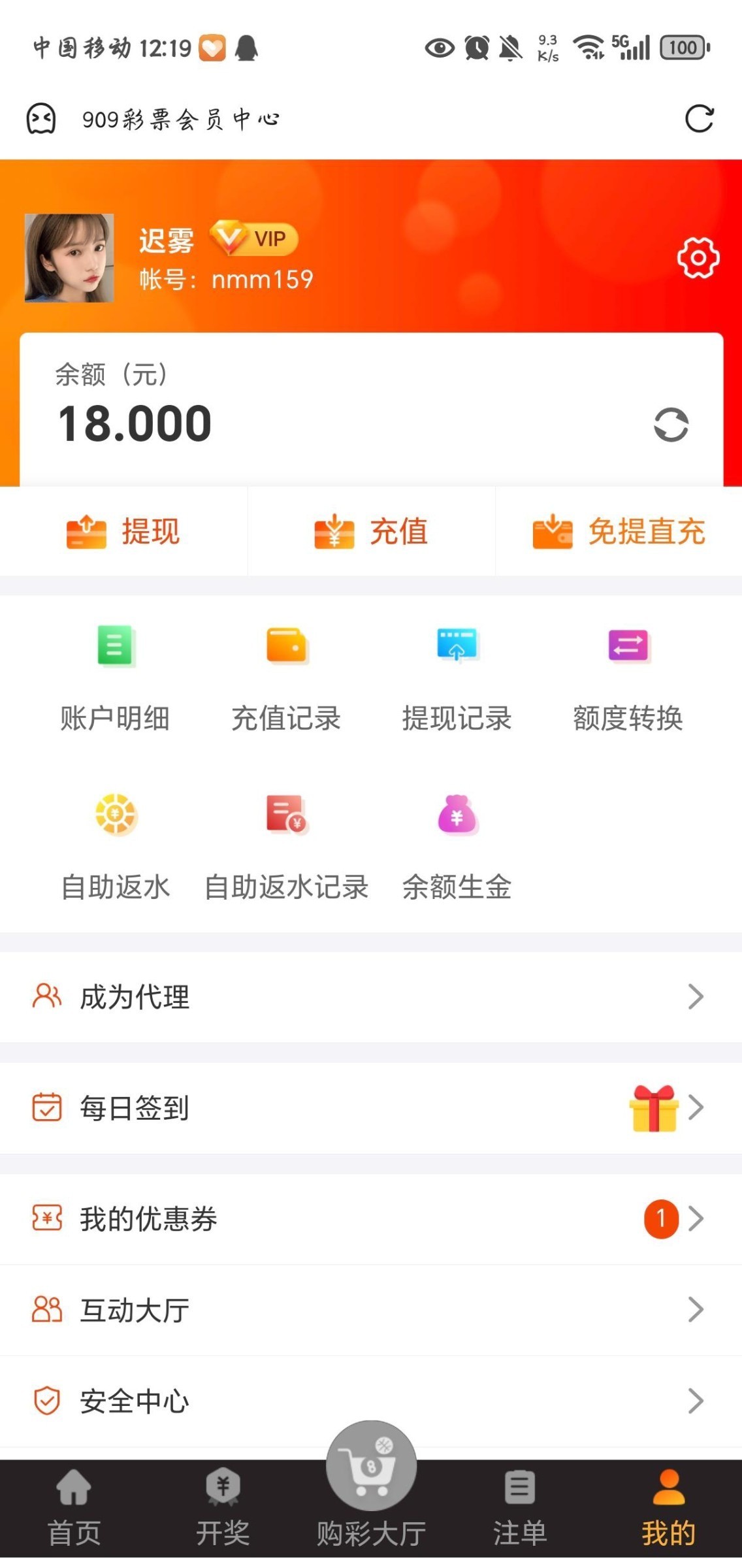This screenshot has width=742, height=1568.
Task: Open settings via the gear icon
Action: point(698,258)
